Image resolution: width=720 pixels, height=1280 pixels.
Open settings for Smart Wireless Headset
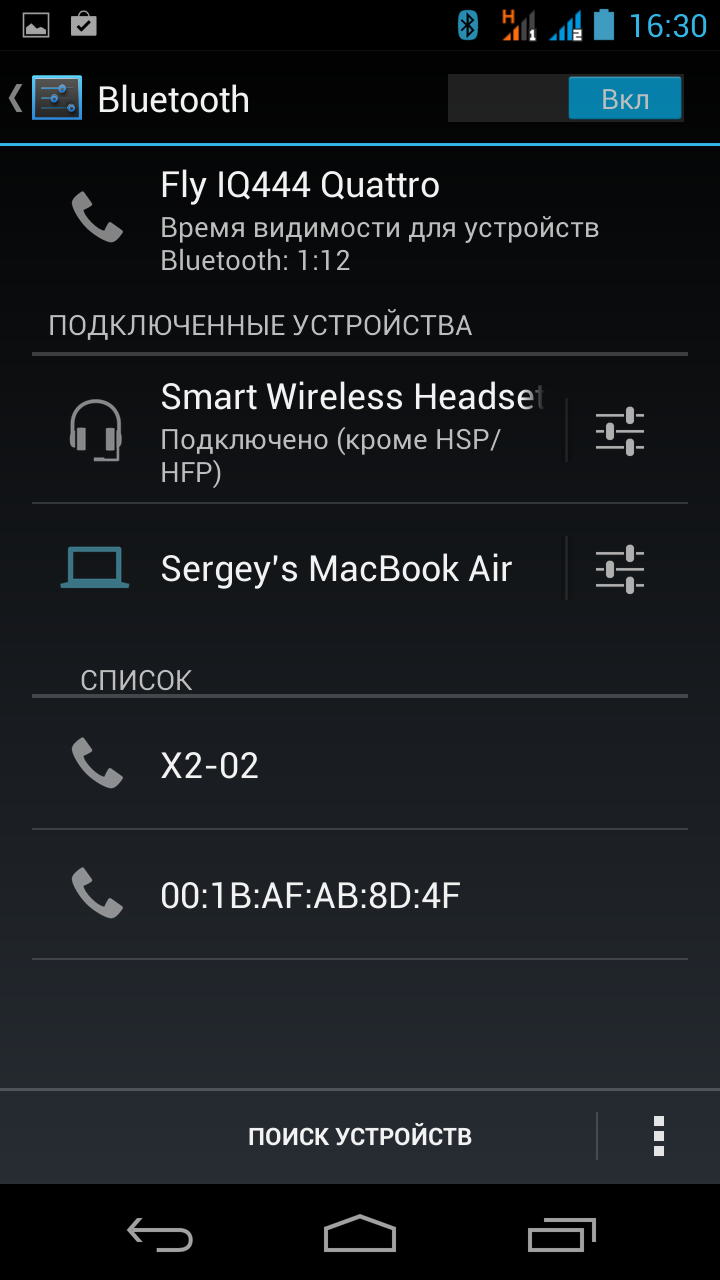[619, 431]
